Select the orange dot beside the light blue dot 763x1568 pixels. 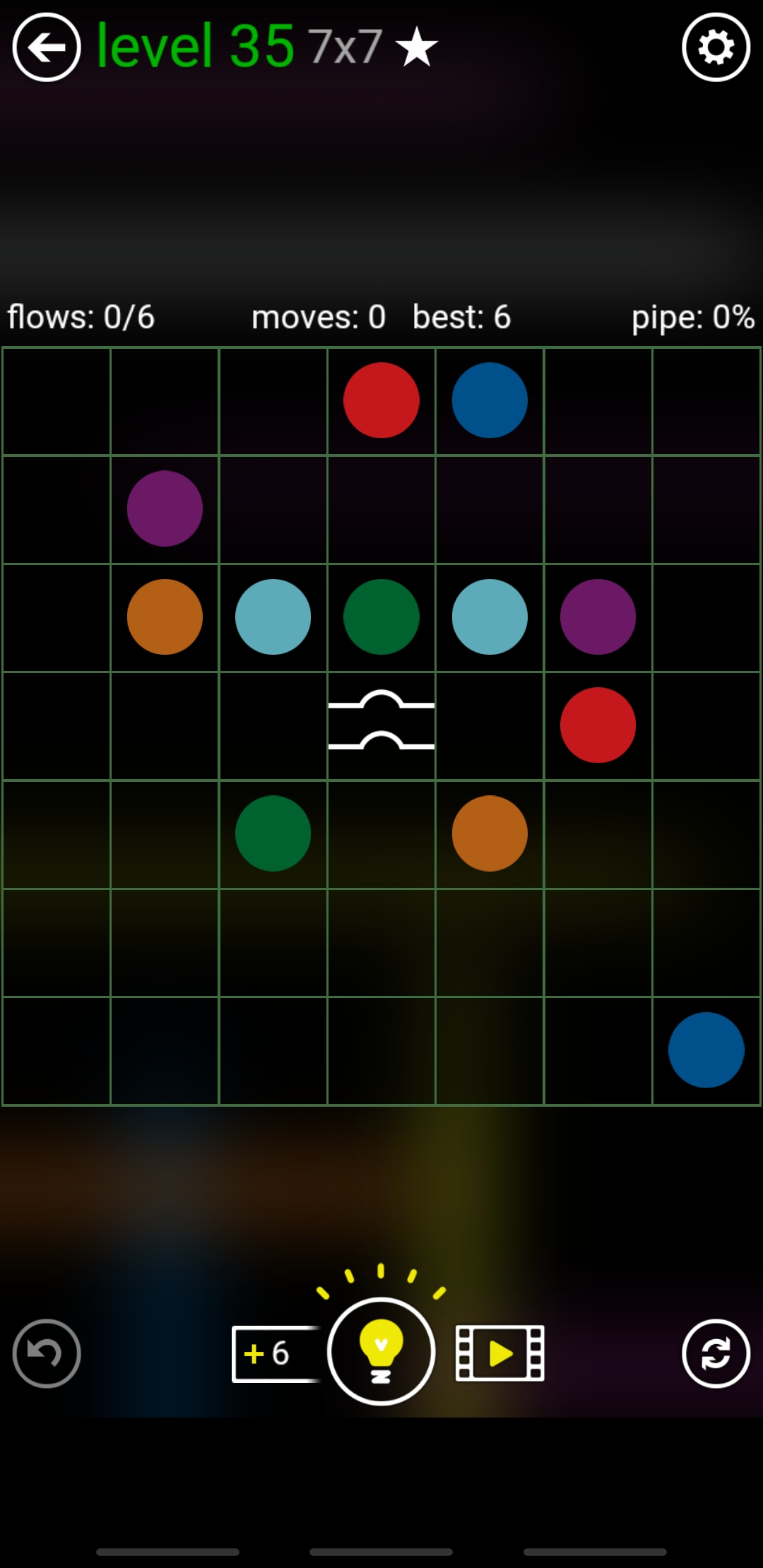(x=165, y=617)
